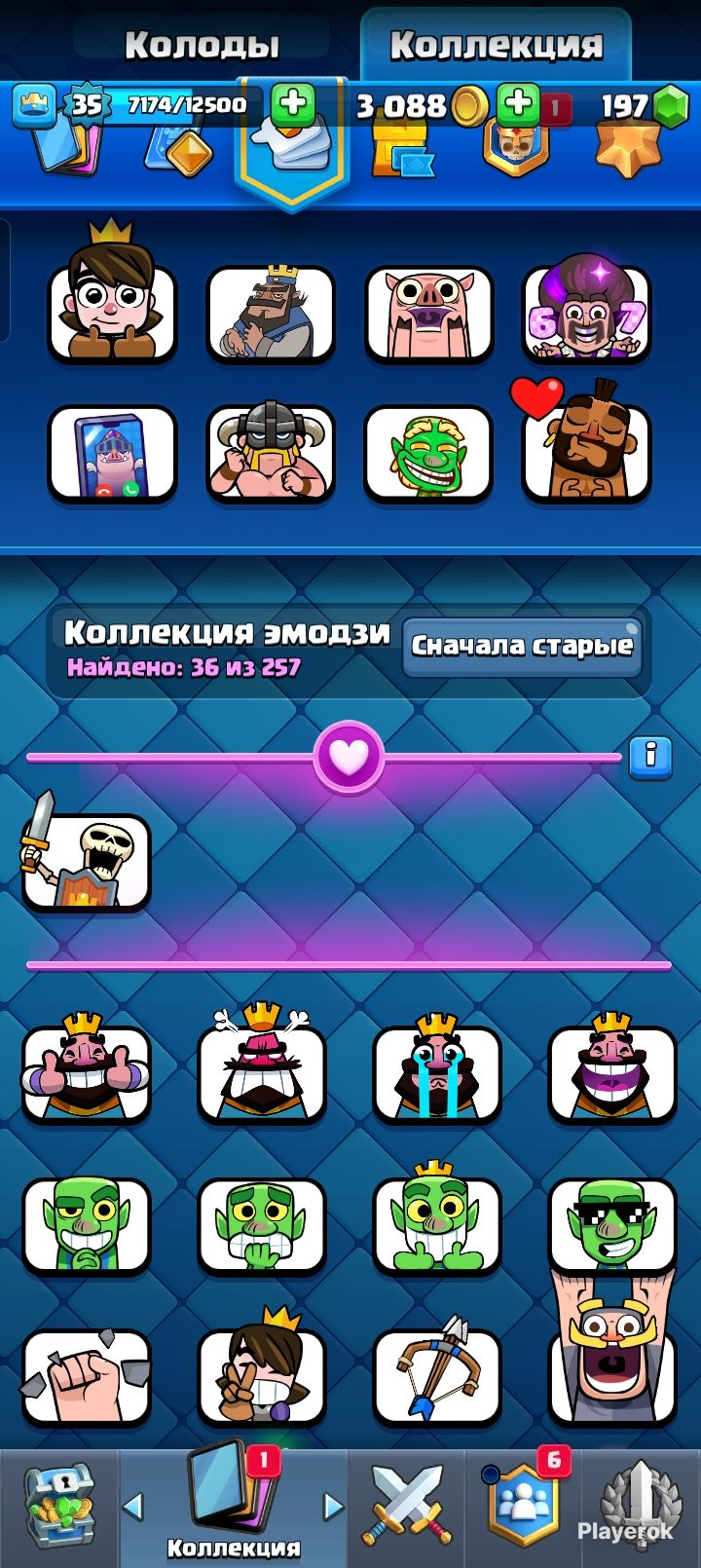Open the battle tab with crossed swords
Image resolution: width=701 pixels, height=1568 pixels.
[x=407, y=1506]
